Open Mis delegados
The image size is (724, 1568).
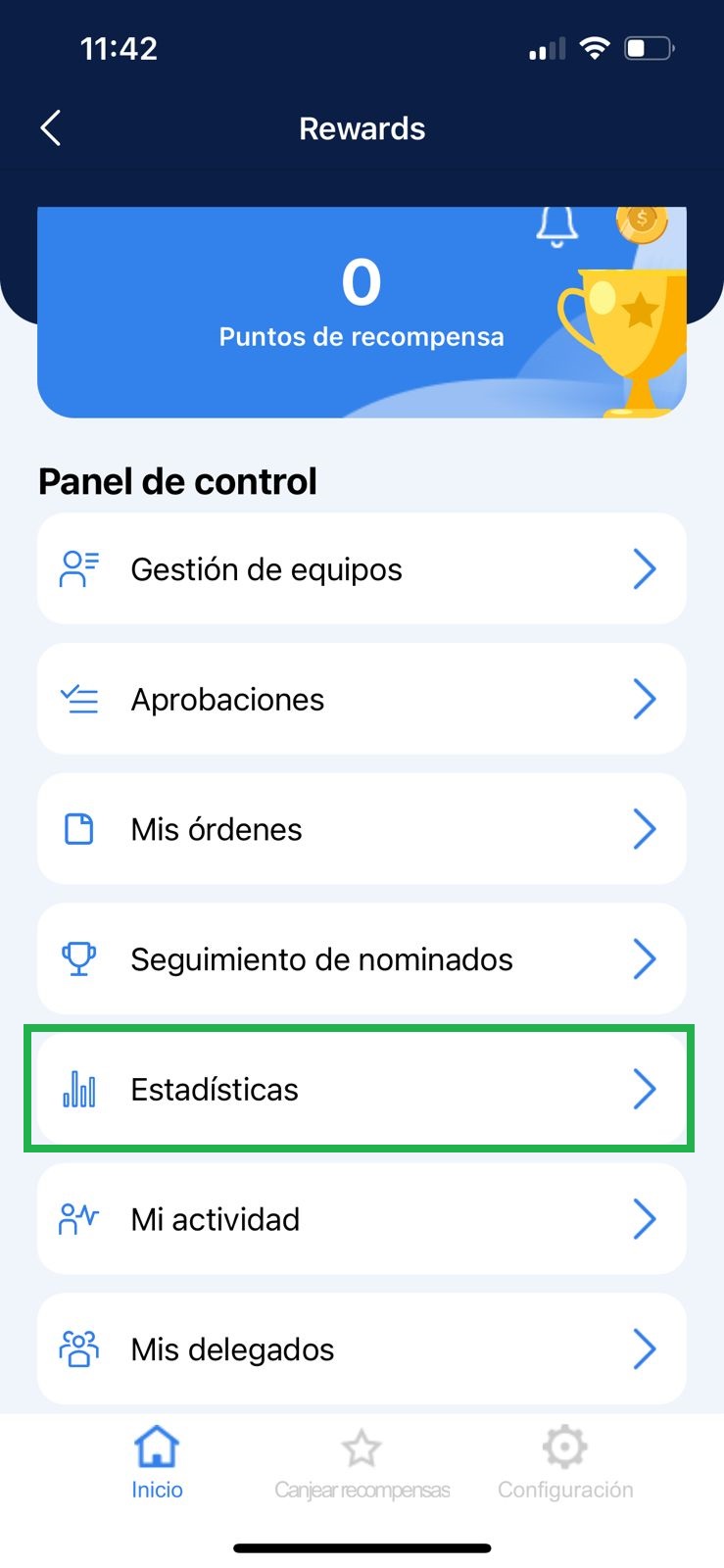point(362,1349)
